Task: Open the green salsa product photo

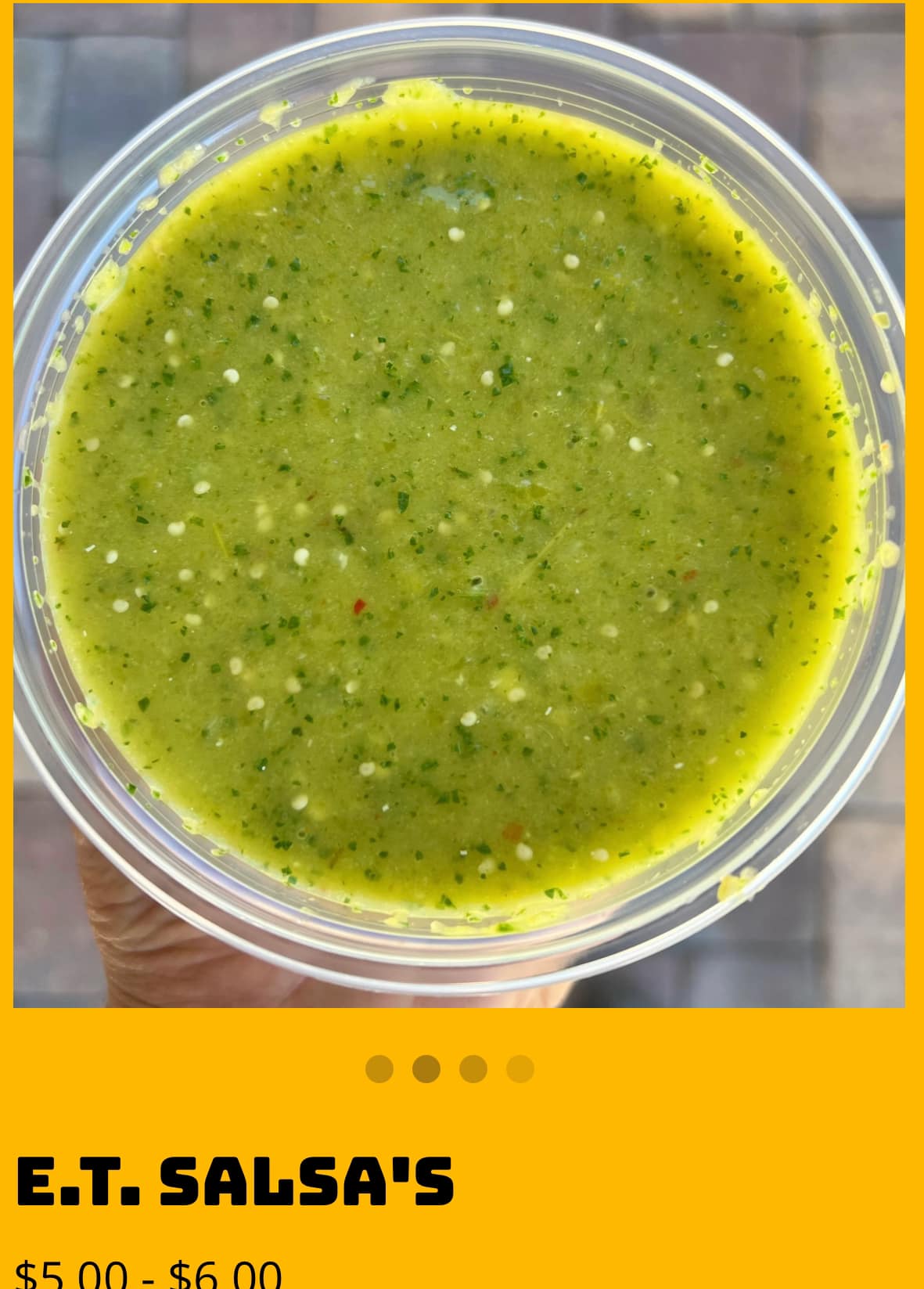Action: coord(459,505)
